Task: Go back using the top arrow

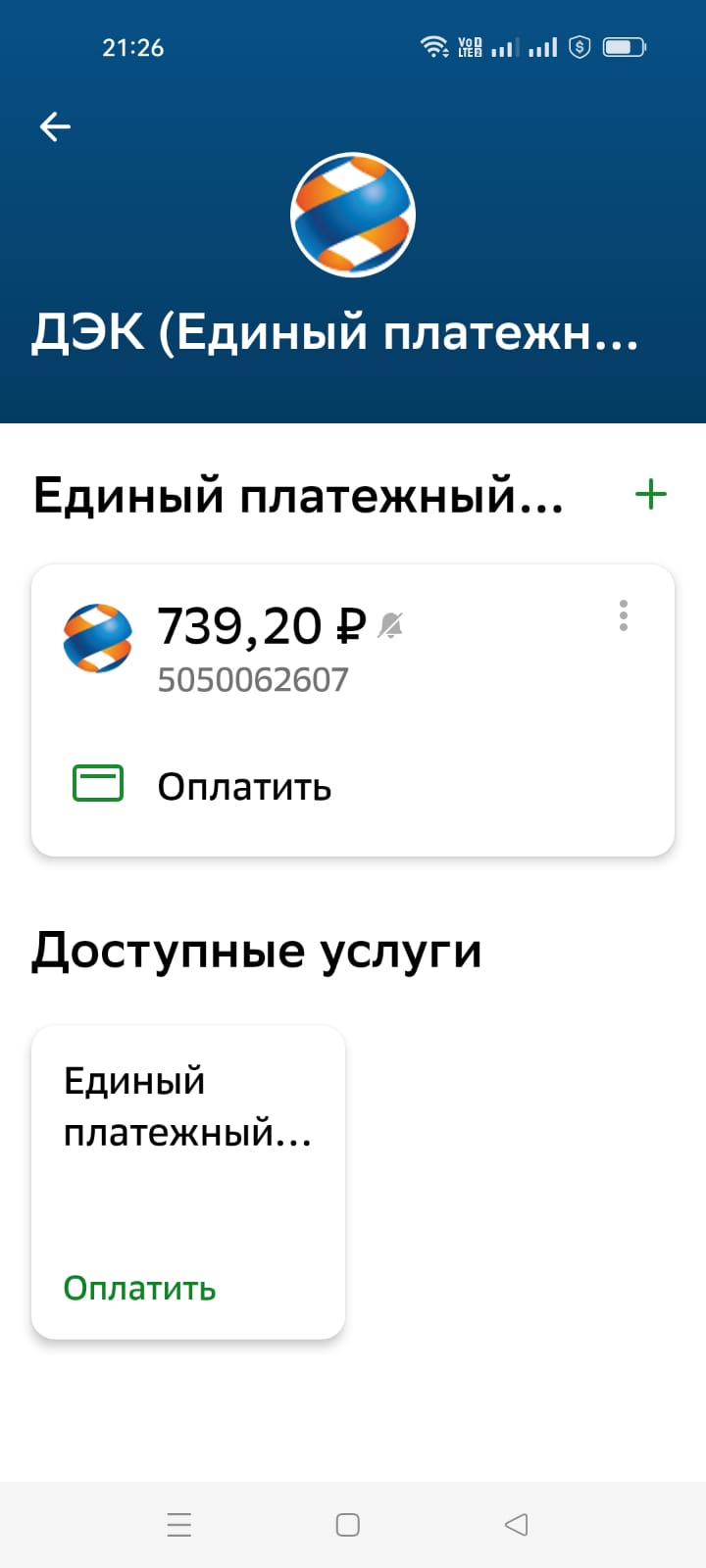Action: tap(55, 126)
